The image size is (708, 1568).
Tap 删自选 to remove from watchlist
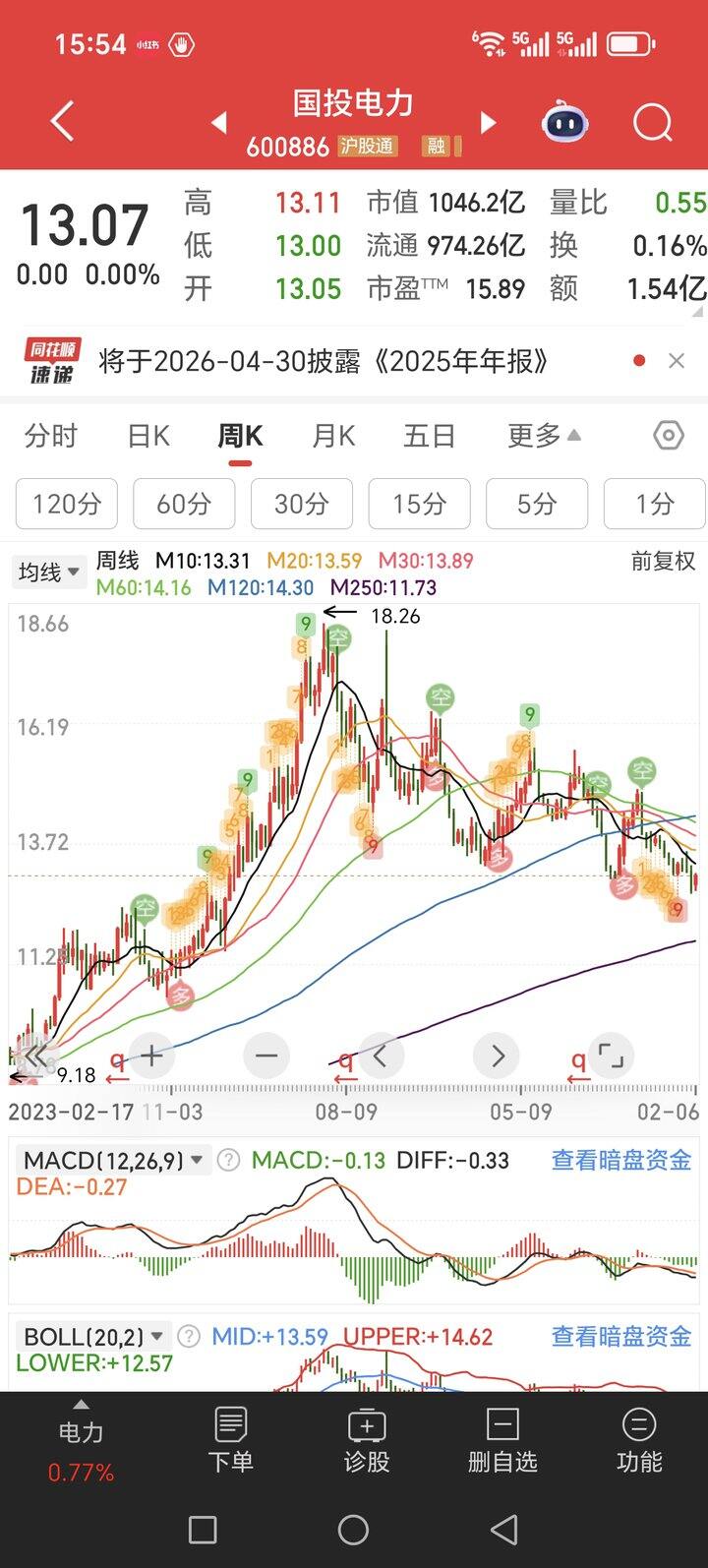tap(502, 1440)
